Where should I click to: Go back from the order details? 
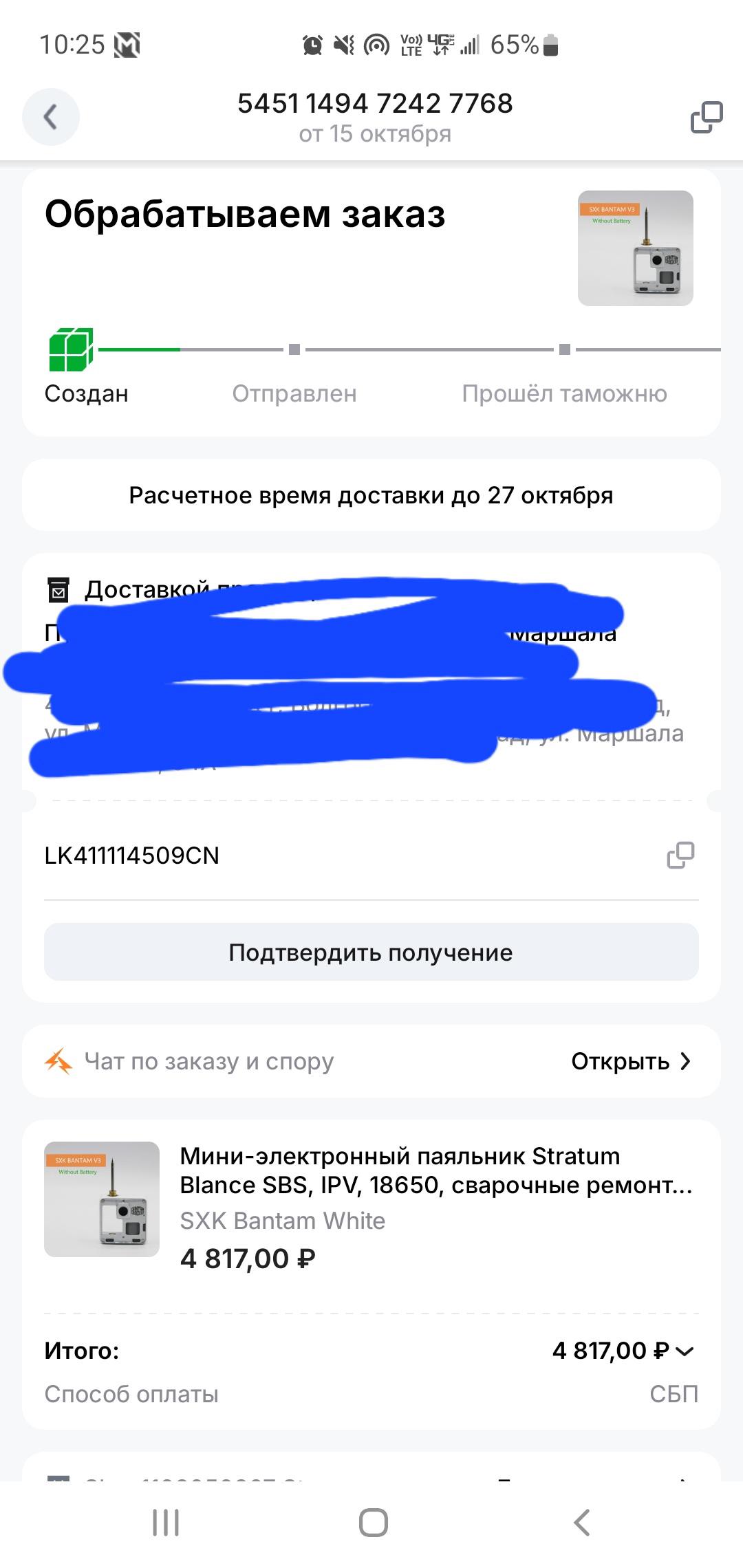[x=50, y=117]
